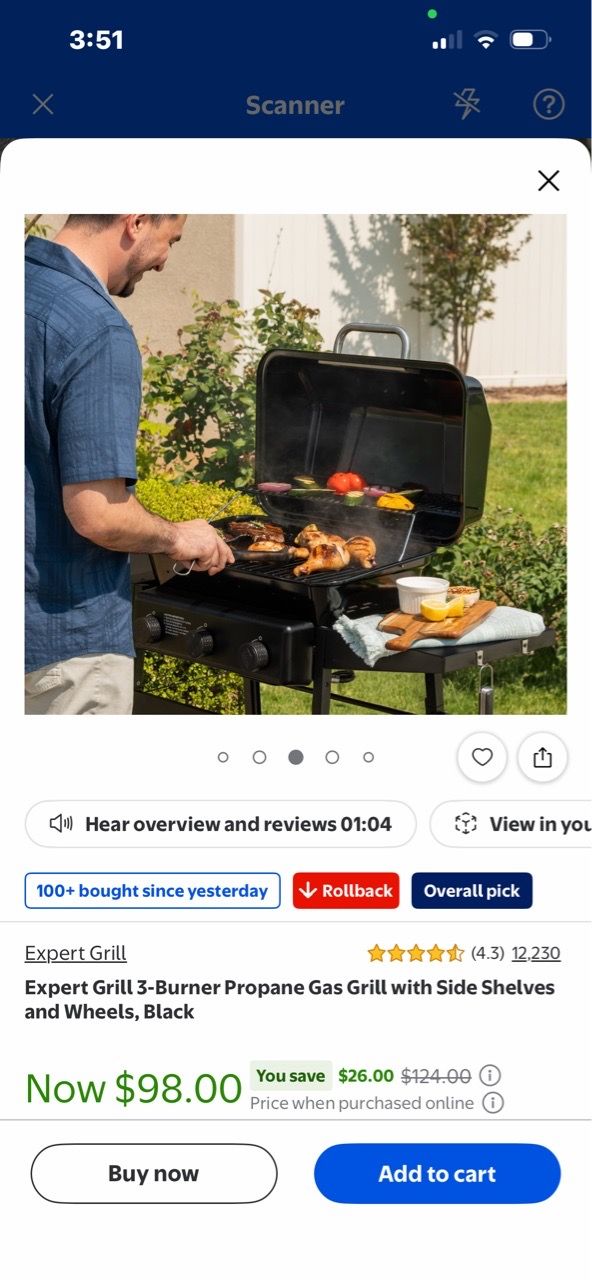The width and height of the screenshot is (592, 1280).
Task: Open scanner help question mark
Action: pos(548,104)
